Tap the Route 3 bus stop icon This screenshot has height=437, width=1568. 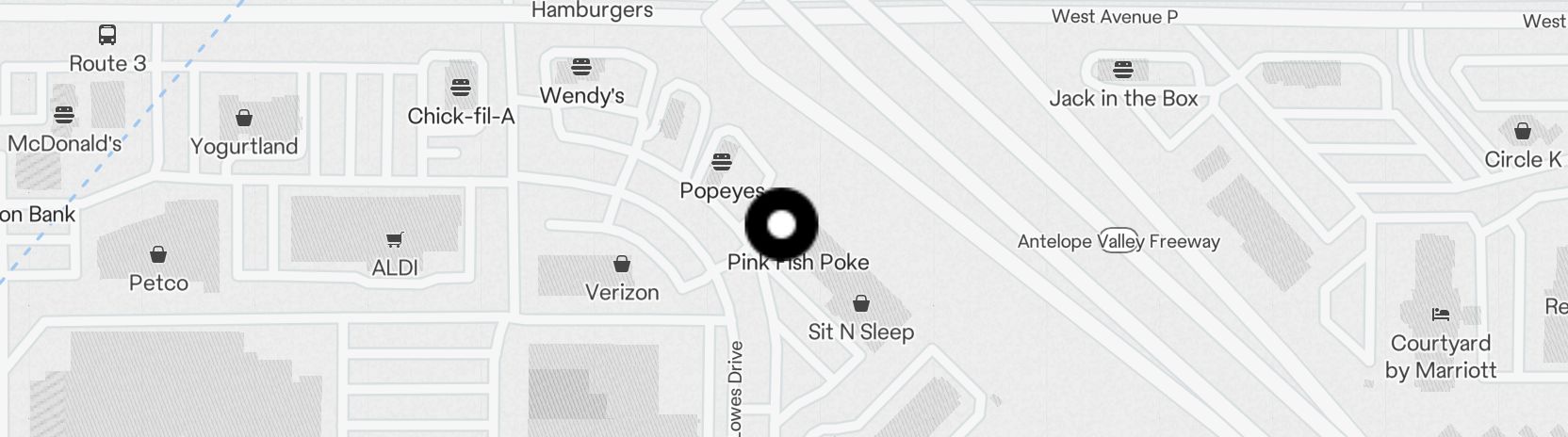107,36
